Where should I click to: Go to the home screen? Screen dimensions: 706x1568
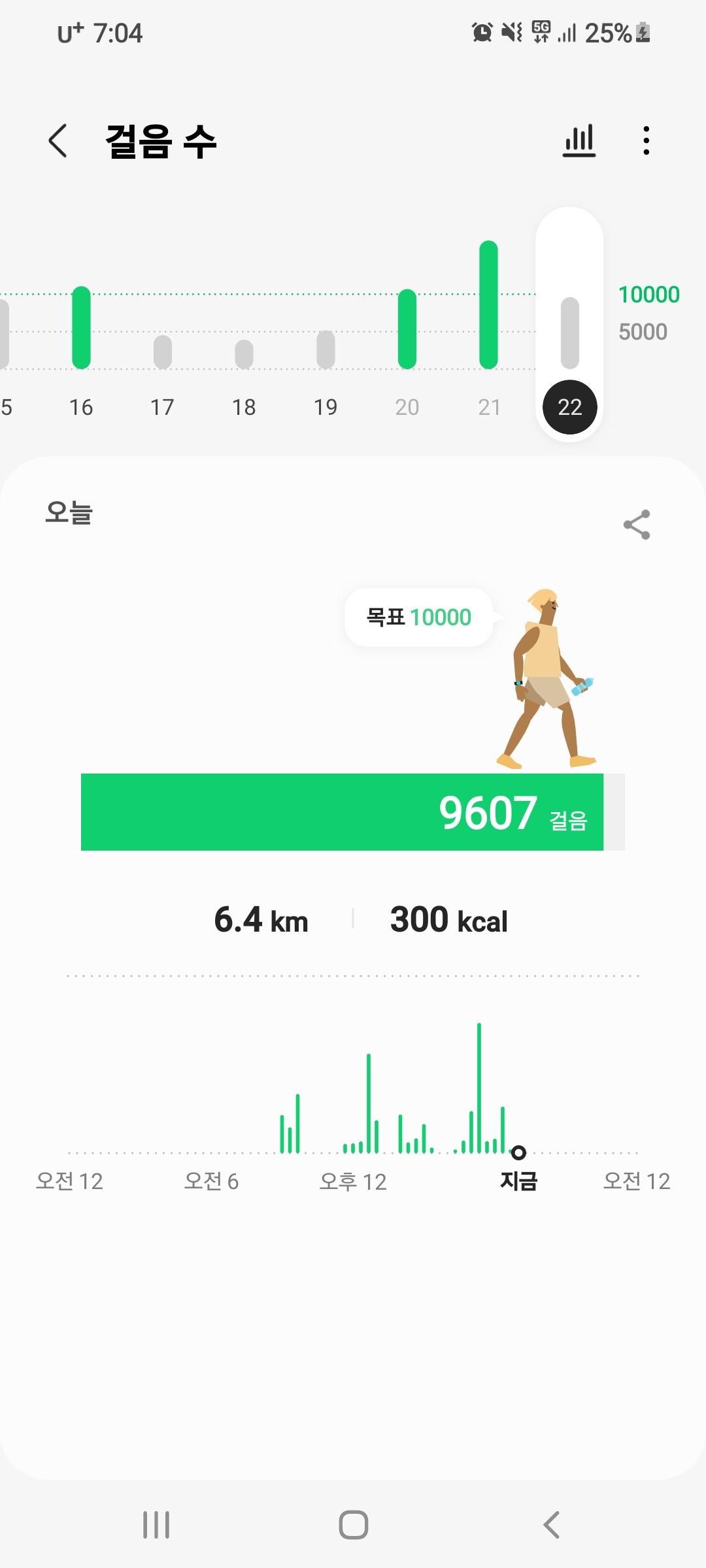pyautogui.click(x=353, y=1526)
